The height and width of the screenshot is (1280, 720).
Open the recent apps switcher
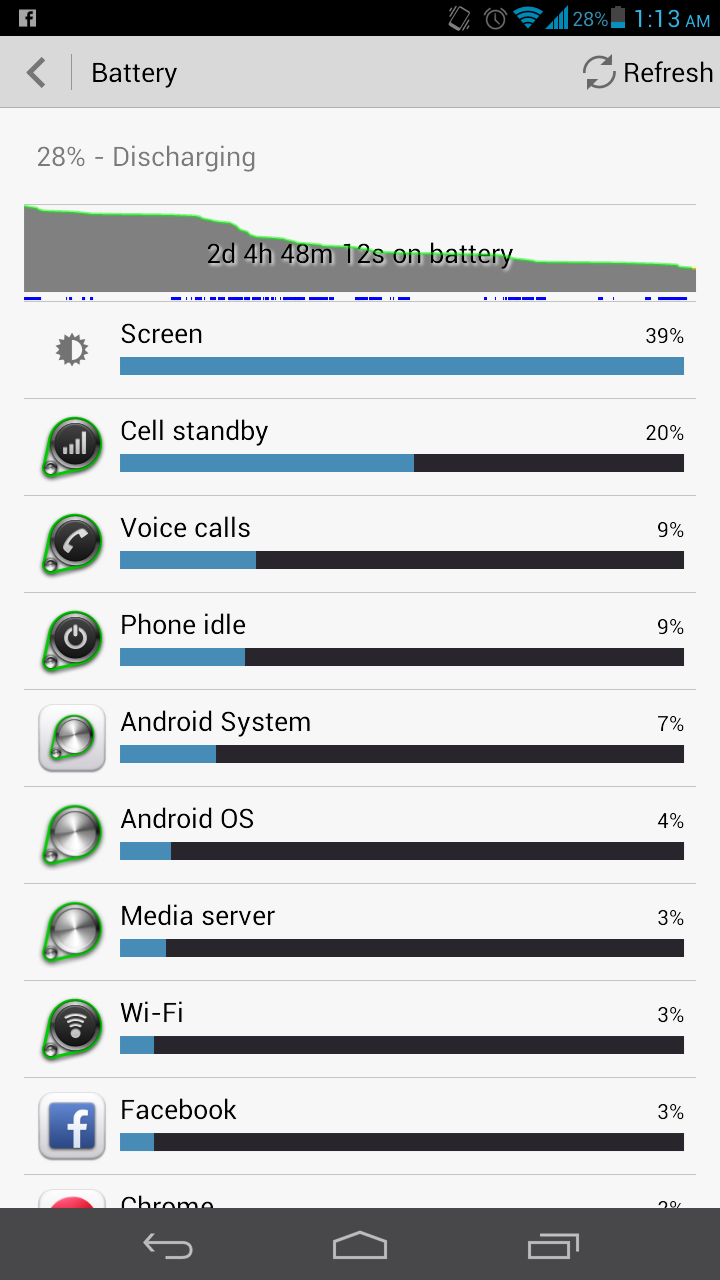(553, 1245)
